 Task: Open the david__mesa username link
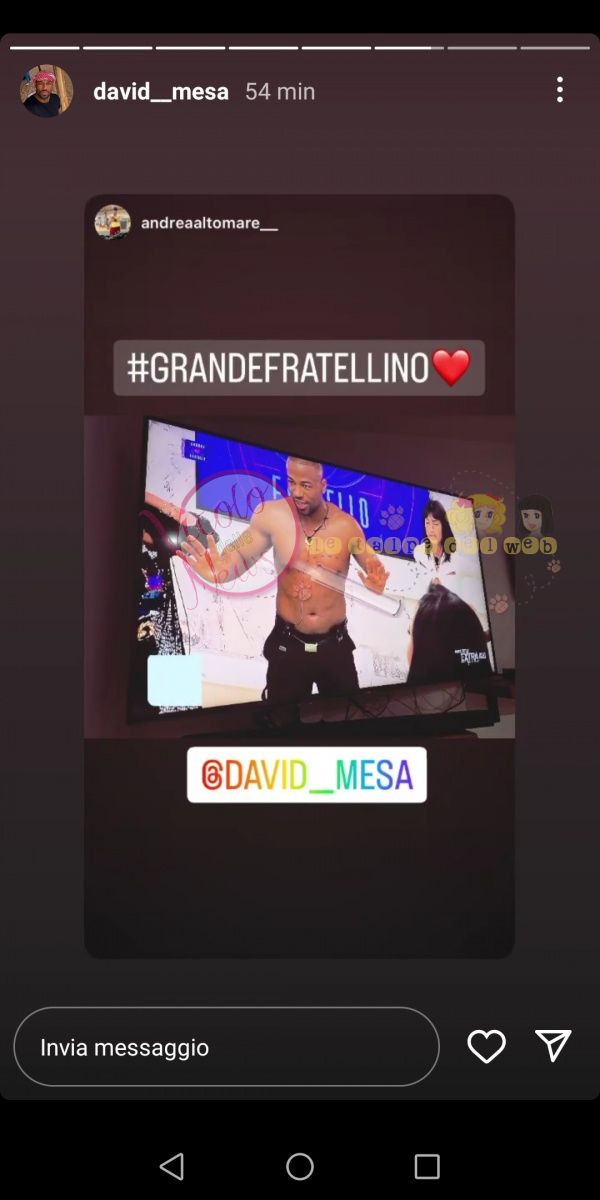click(x=161, y=91)
